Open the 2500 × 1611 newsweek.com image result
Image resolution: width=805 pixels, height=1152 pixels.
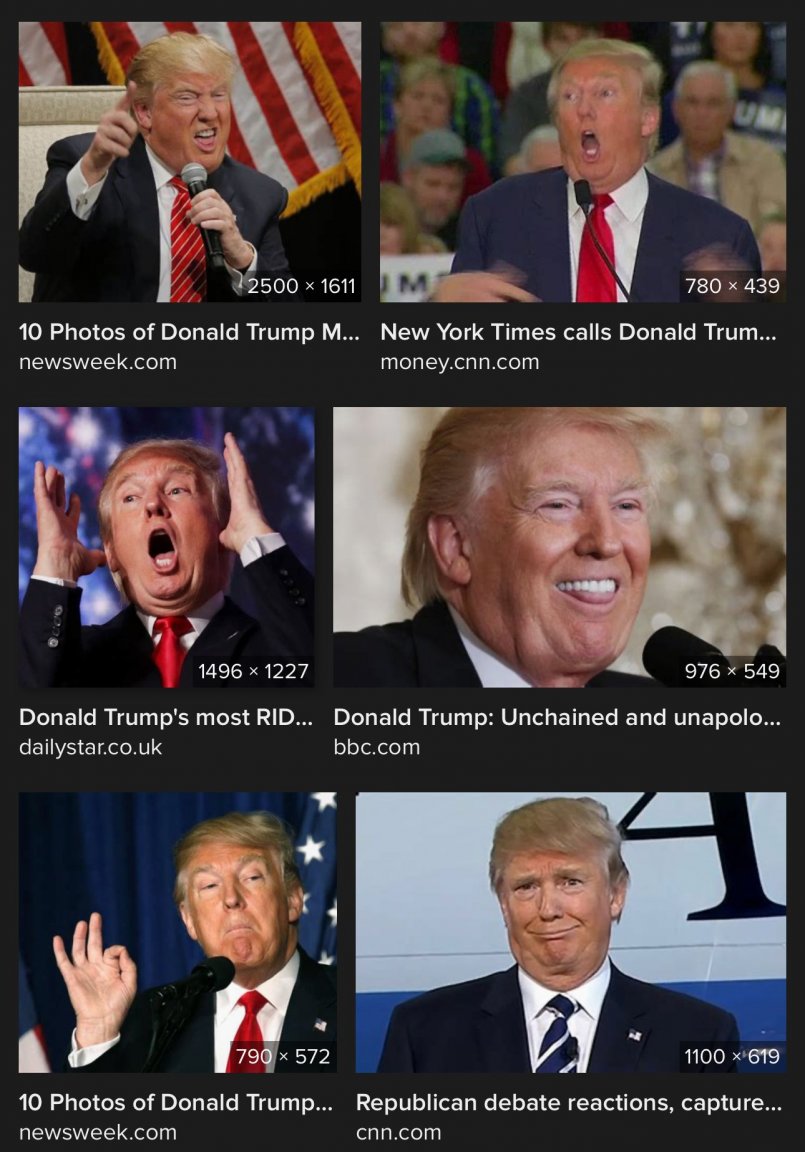(190, 162)
